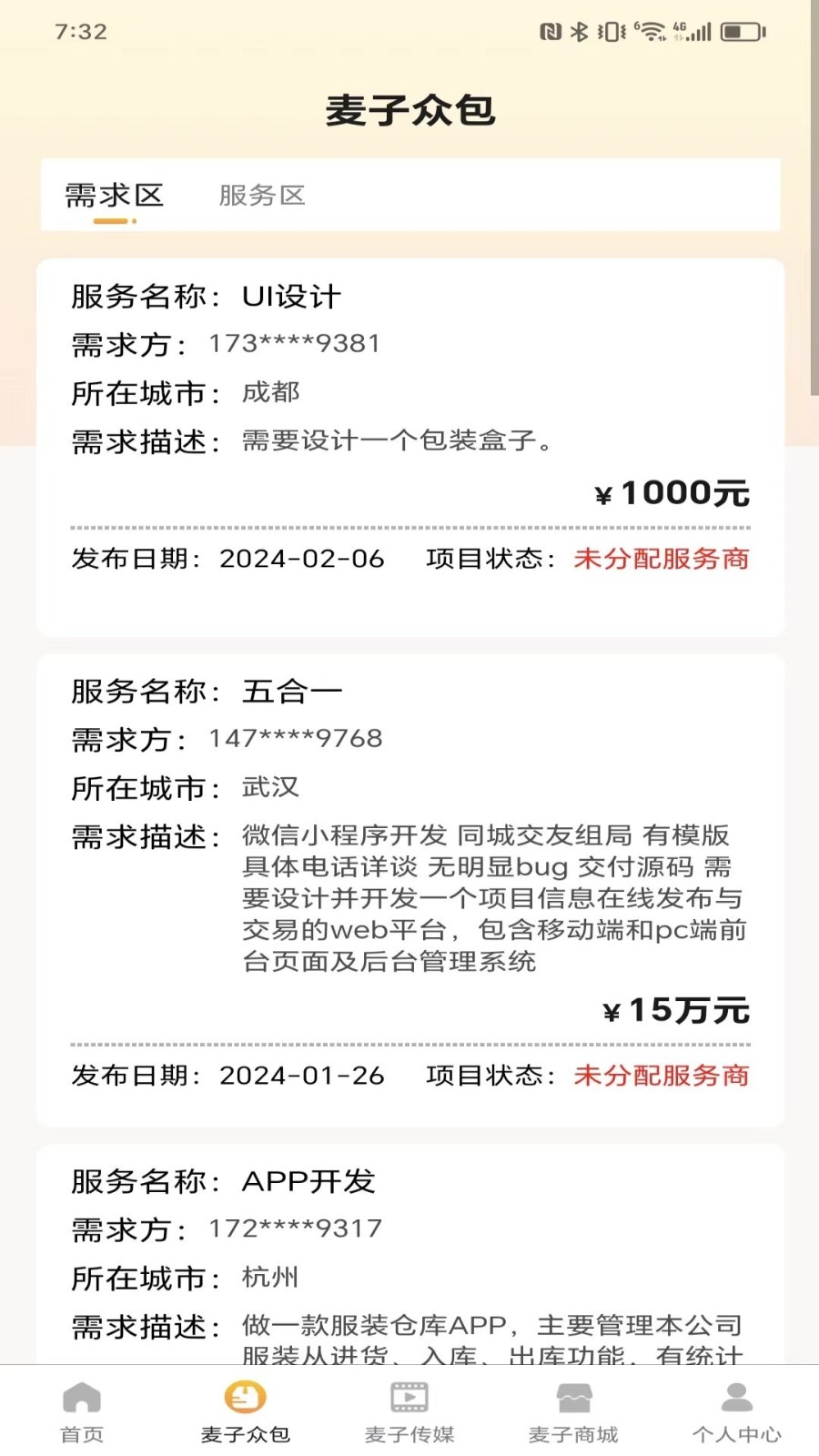Go to 个人中心
The image size is (819, 1456).
tap(737, 1412)
